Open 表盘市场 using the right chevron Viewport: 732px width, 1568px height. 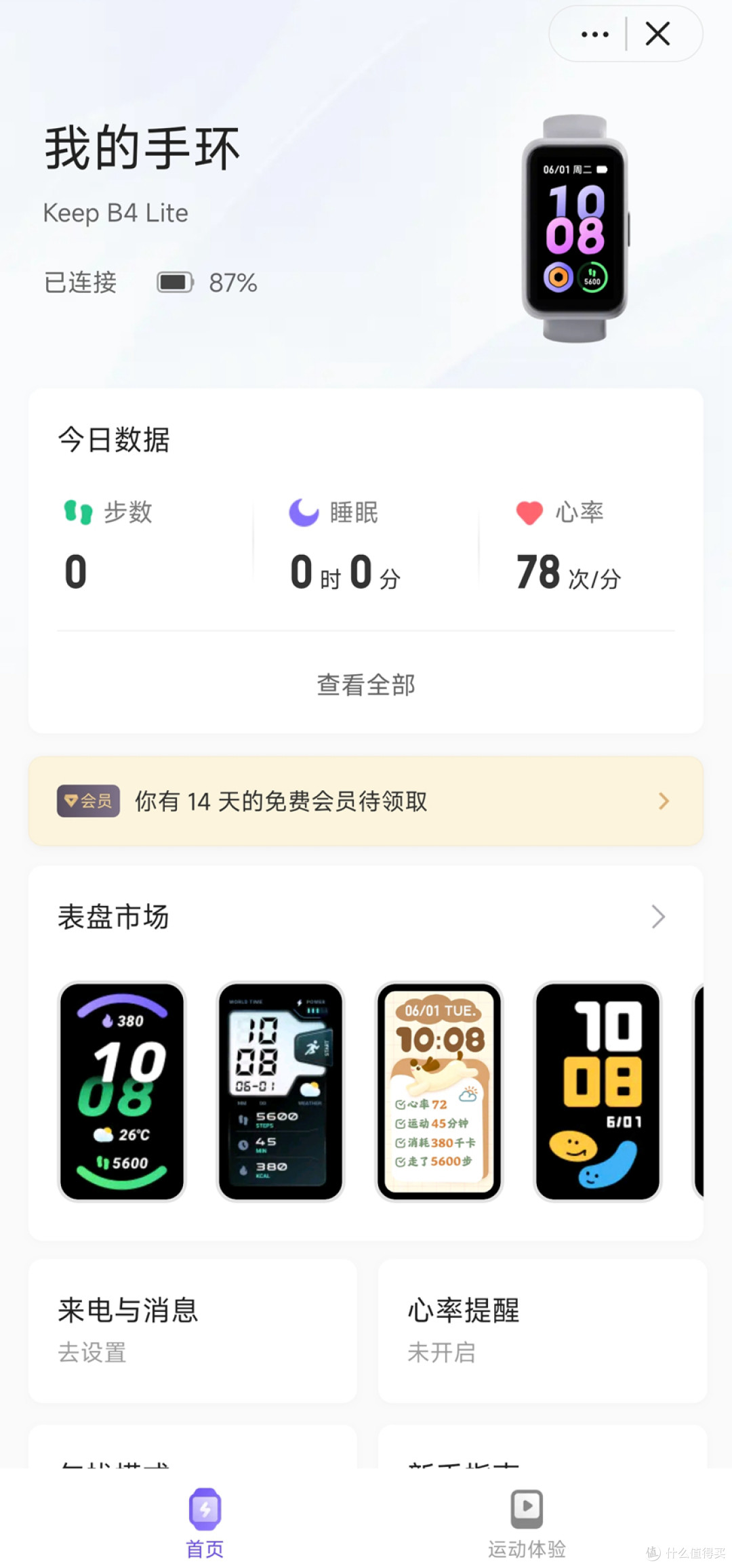click(x=656, y=916)
